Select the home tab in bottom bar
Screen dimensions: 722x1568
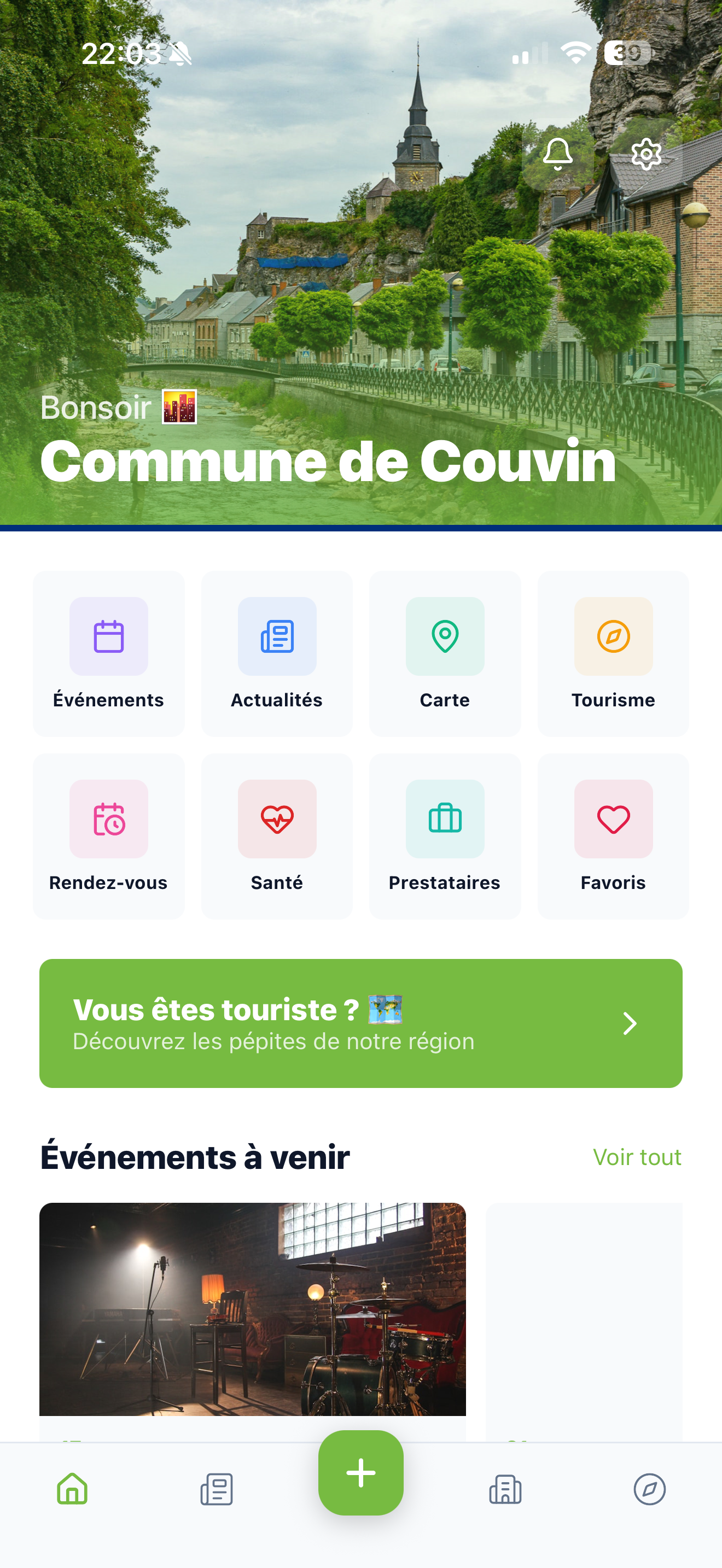tap(72, 1489)
